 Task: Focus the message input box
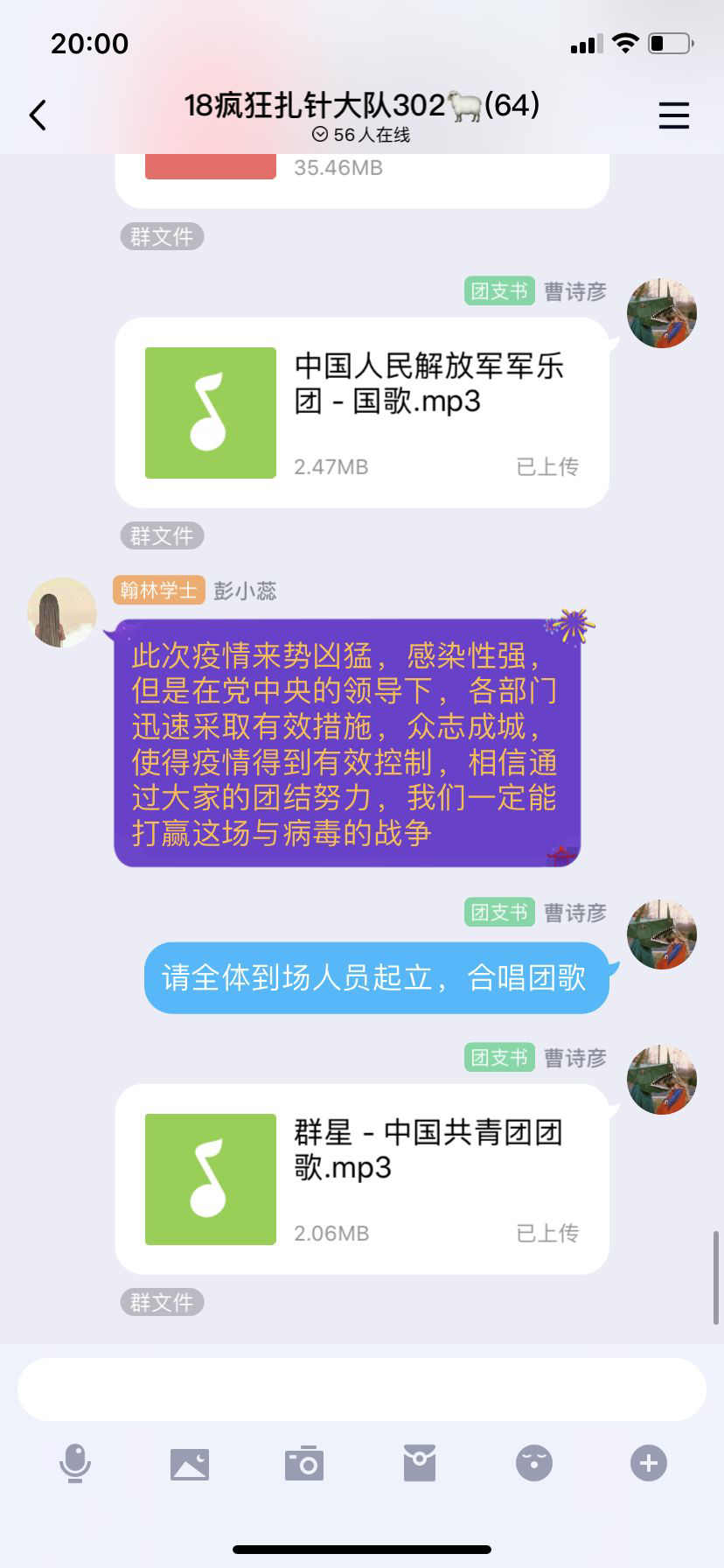pos(362,1389)
